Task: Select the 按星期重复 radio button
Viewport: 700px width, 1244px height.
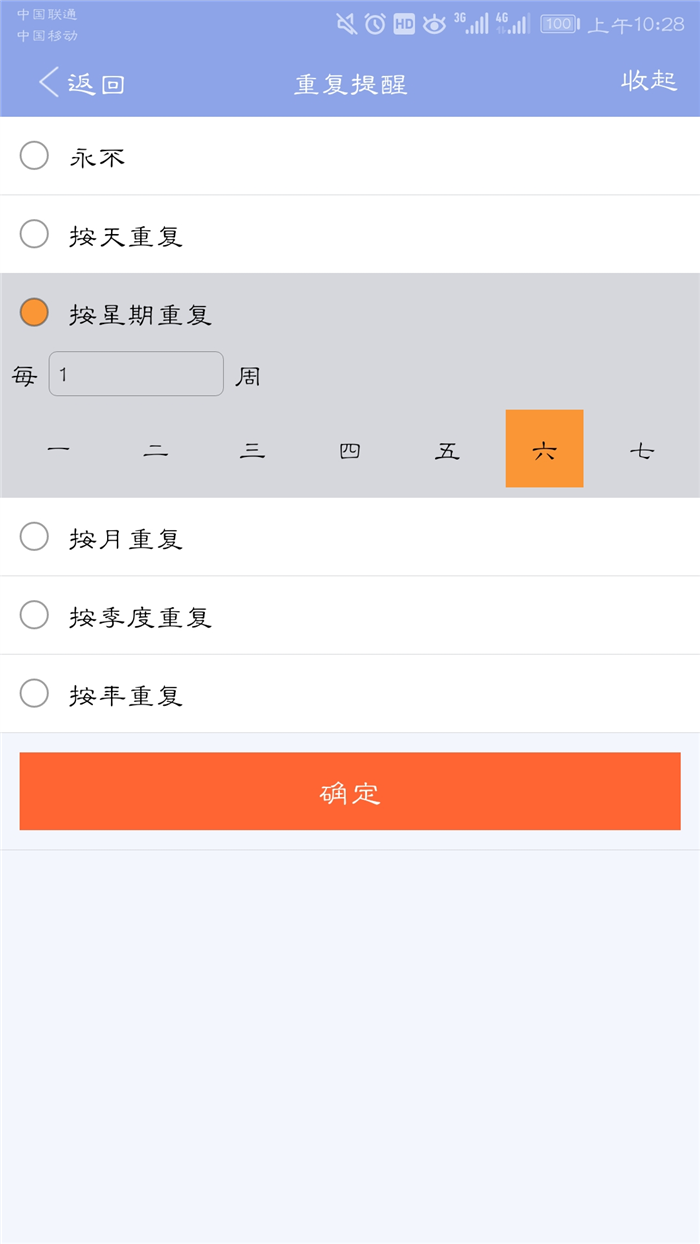Action: point(34,313)
